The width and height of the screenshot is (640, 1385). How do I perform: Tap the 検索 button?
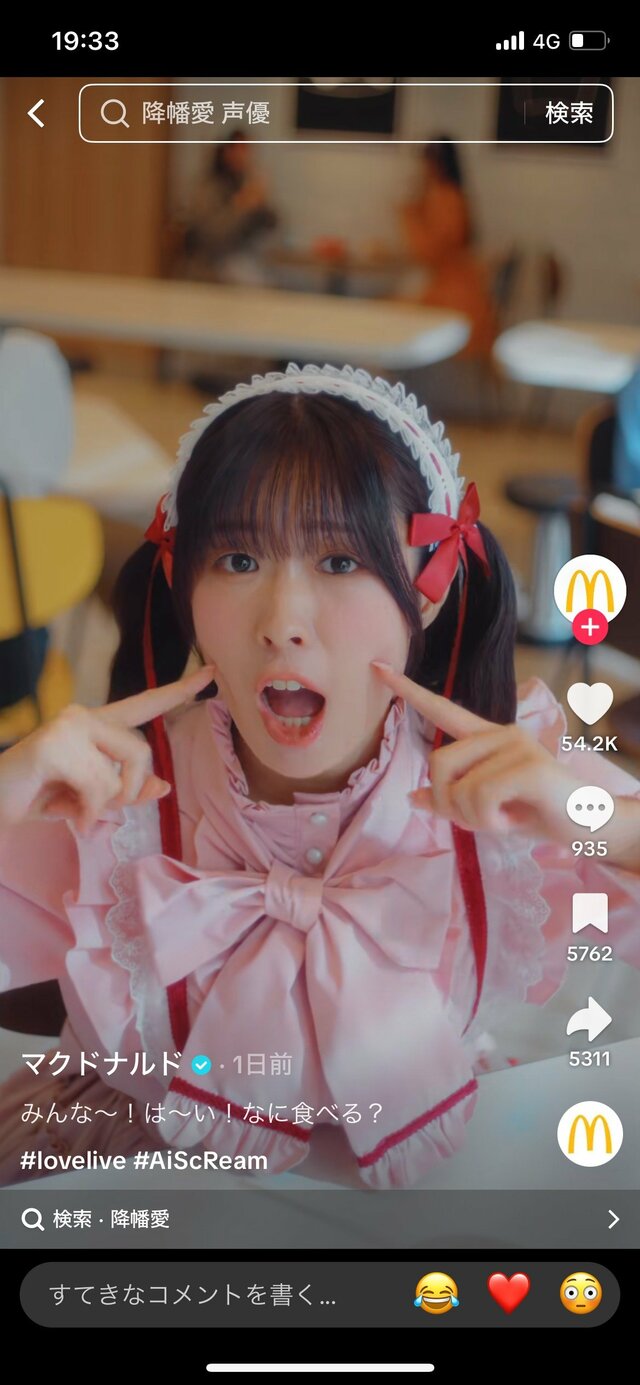[569, 113]
